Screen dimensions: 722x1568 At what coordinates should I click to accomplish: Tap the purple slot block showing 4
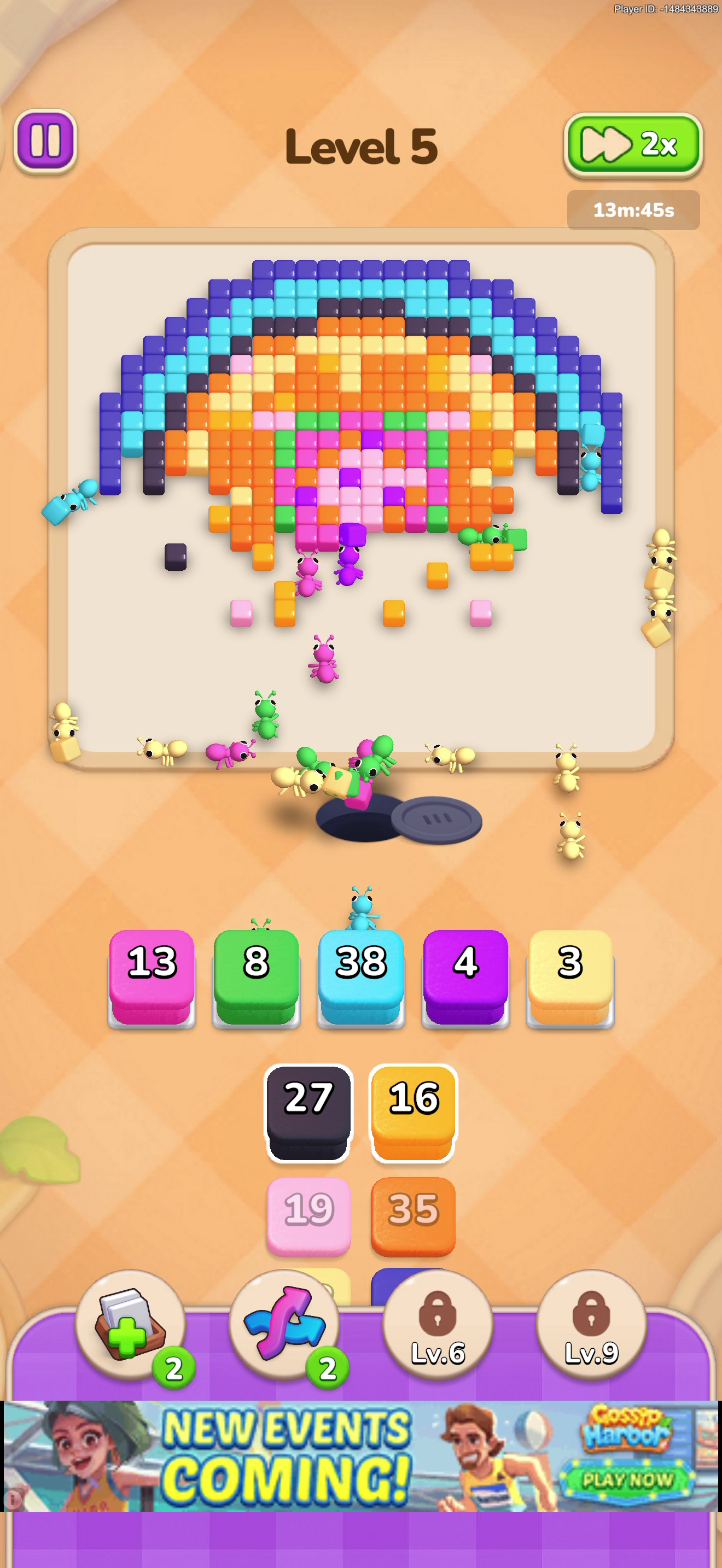[465, 978]
